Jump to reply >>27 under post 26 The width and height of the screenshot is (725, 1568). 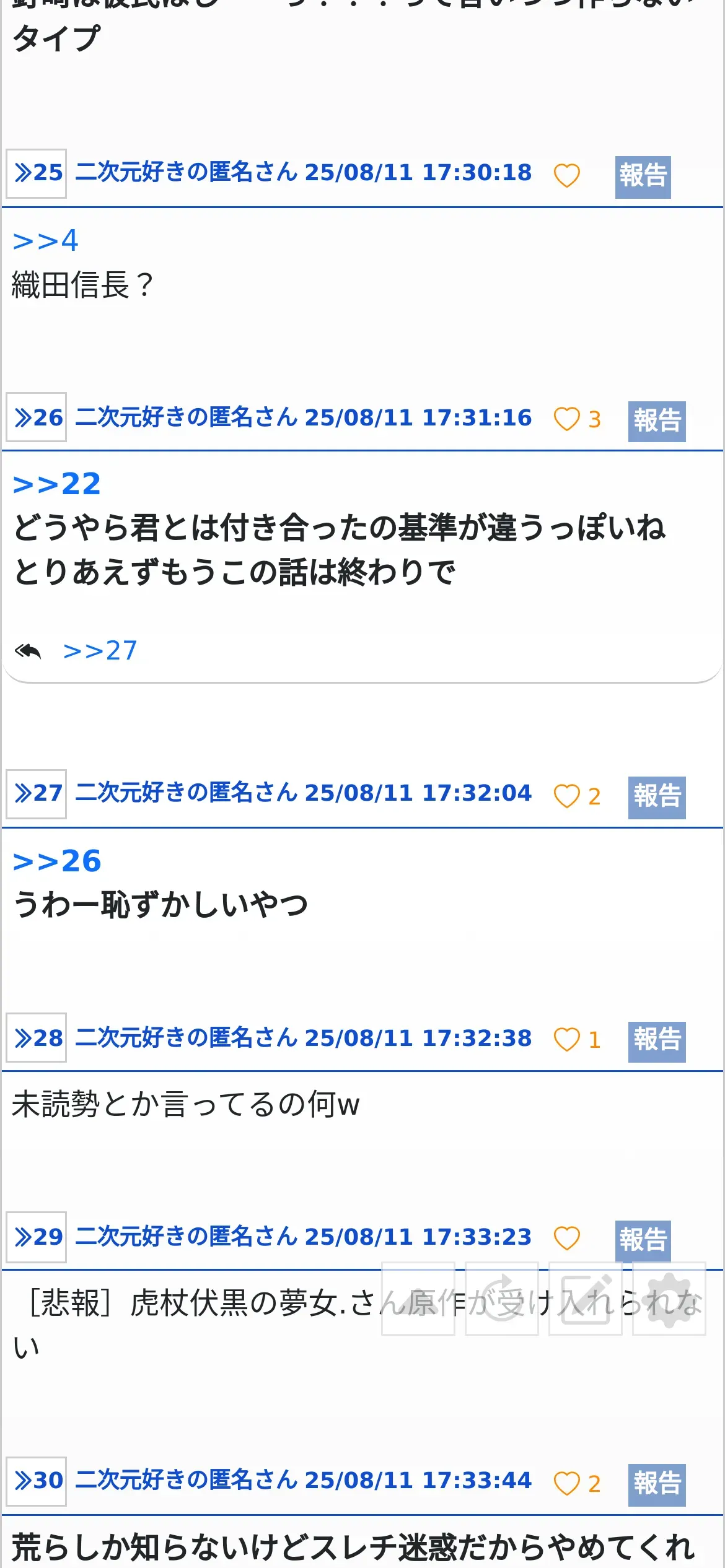tap(100, 651)
